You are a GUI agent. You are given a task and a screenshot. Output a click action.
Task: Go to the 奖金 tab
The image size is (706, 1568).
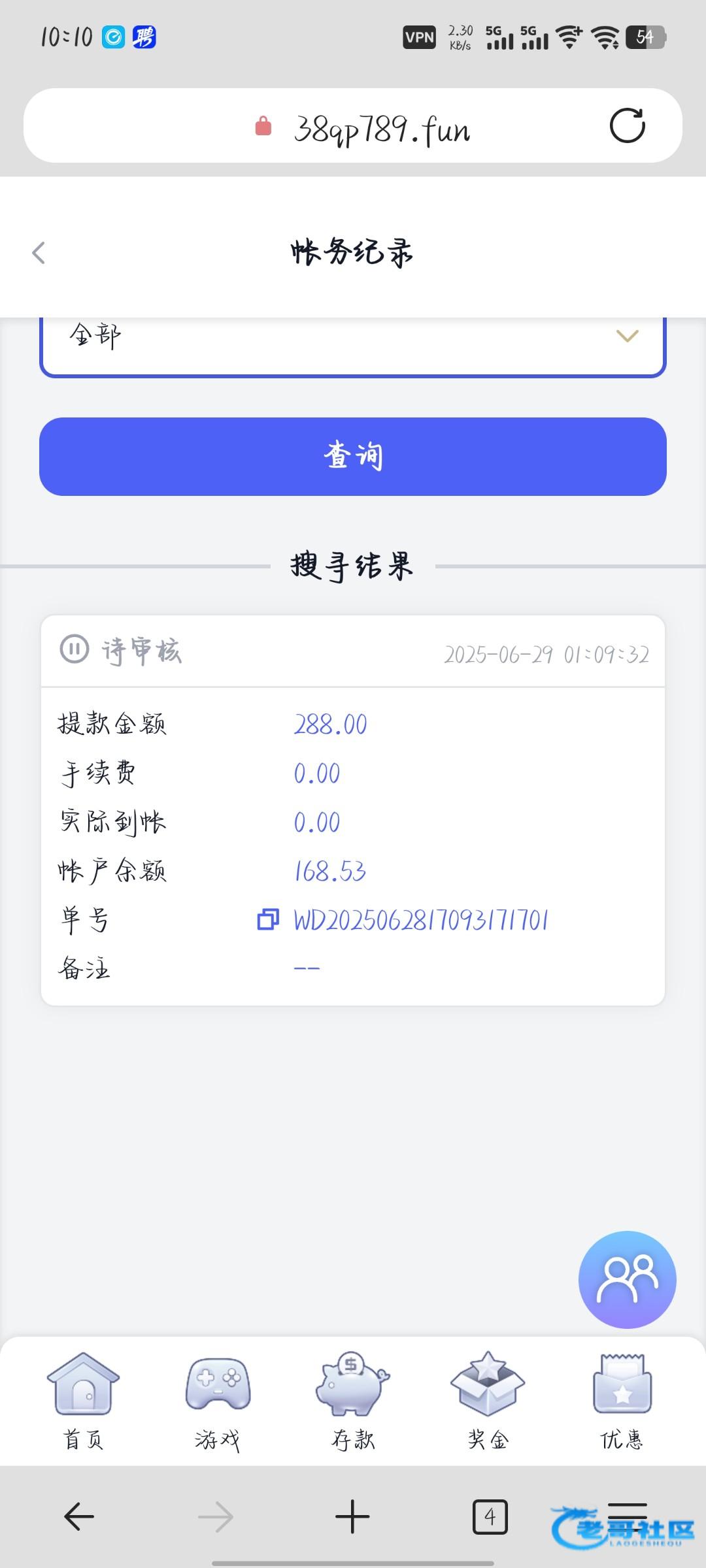point(488,1401)
